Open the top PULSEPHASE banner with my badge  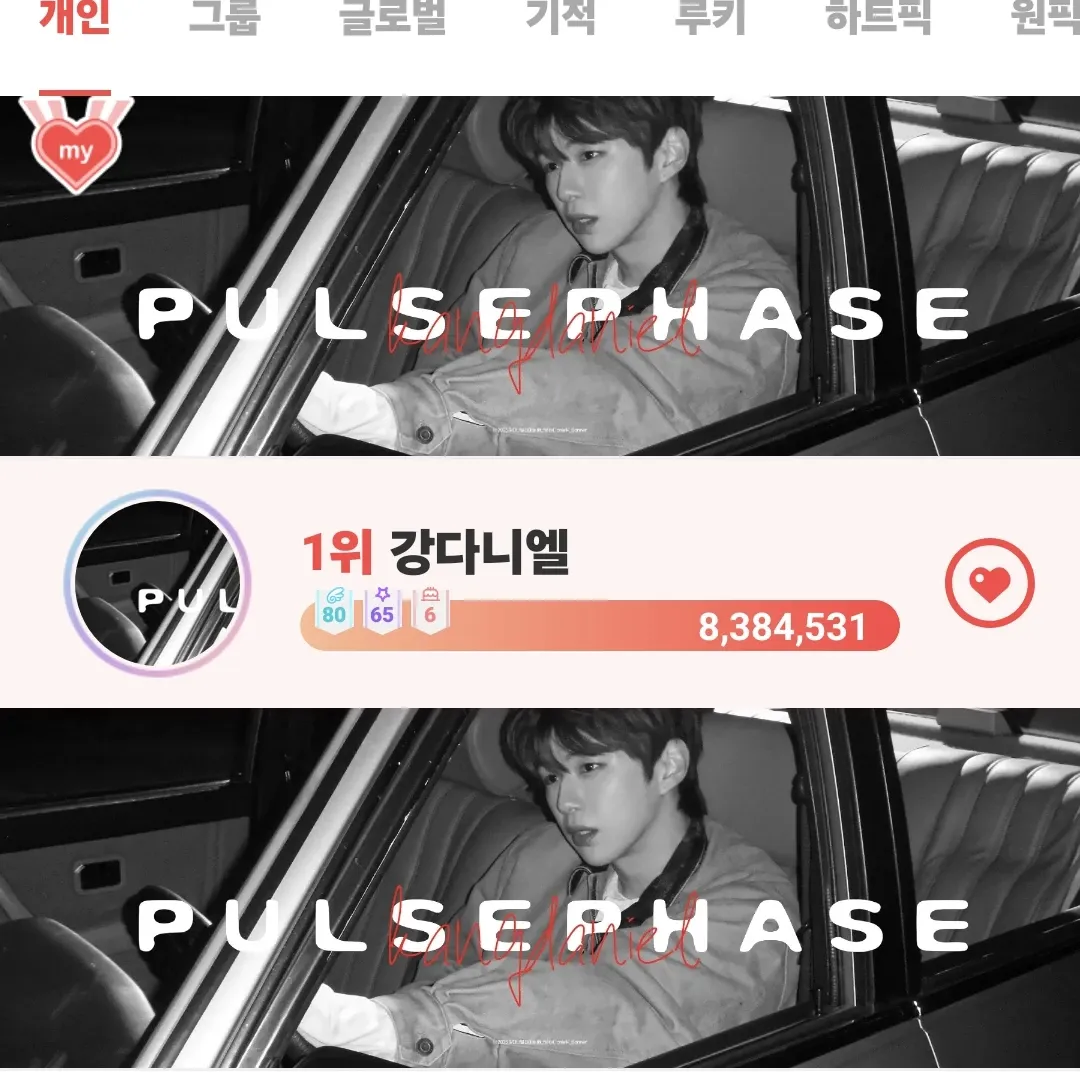coord(540,275)
